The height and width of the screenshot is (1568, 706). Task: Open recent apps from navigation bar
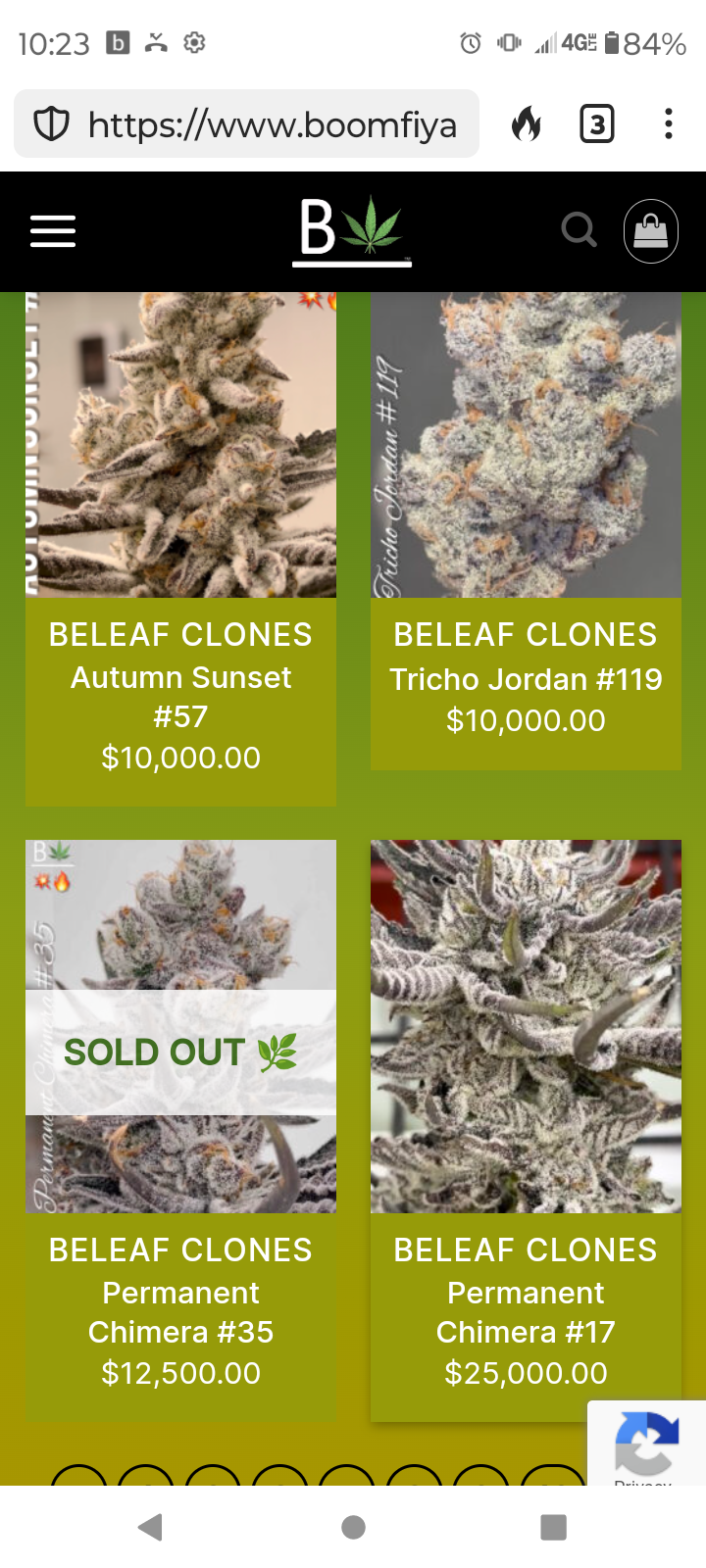coord(554,1527)
